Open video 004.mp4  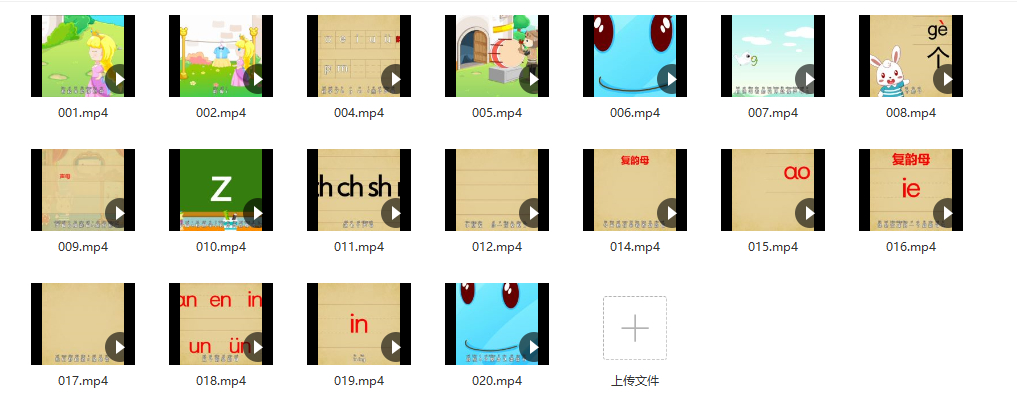359,56
